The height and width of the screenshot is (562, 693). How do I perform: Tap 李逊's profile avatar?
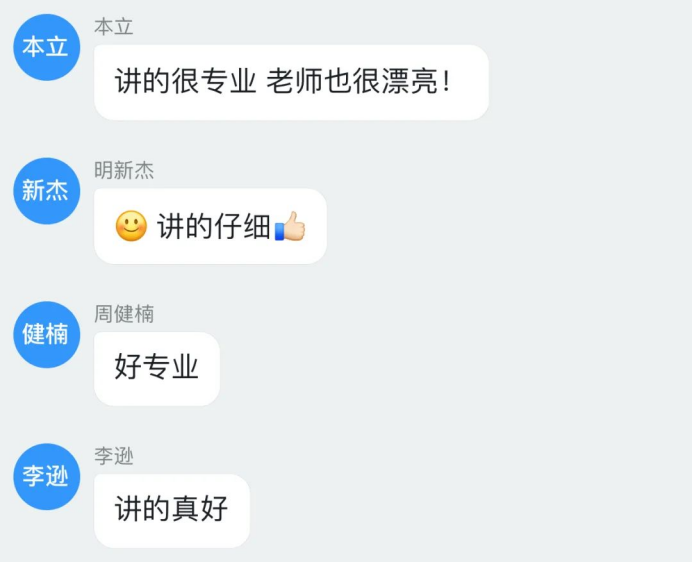point(46,477)
